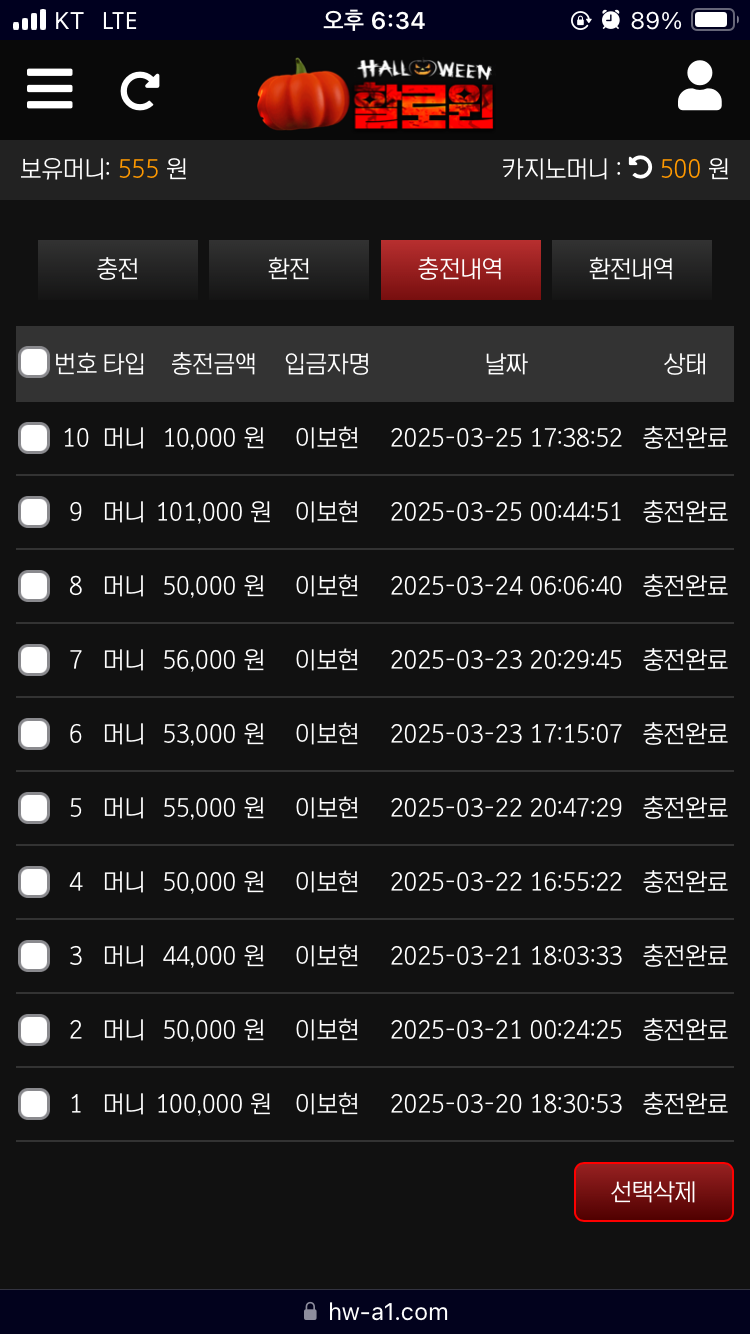
Task: Check the box for entry number 2
Action: [34, 1030]
